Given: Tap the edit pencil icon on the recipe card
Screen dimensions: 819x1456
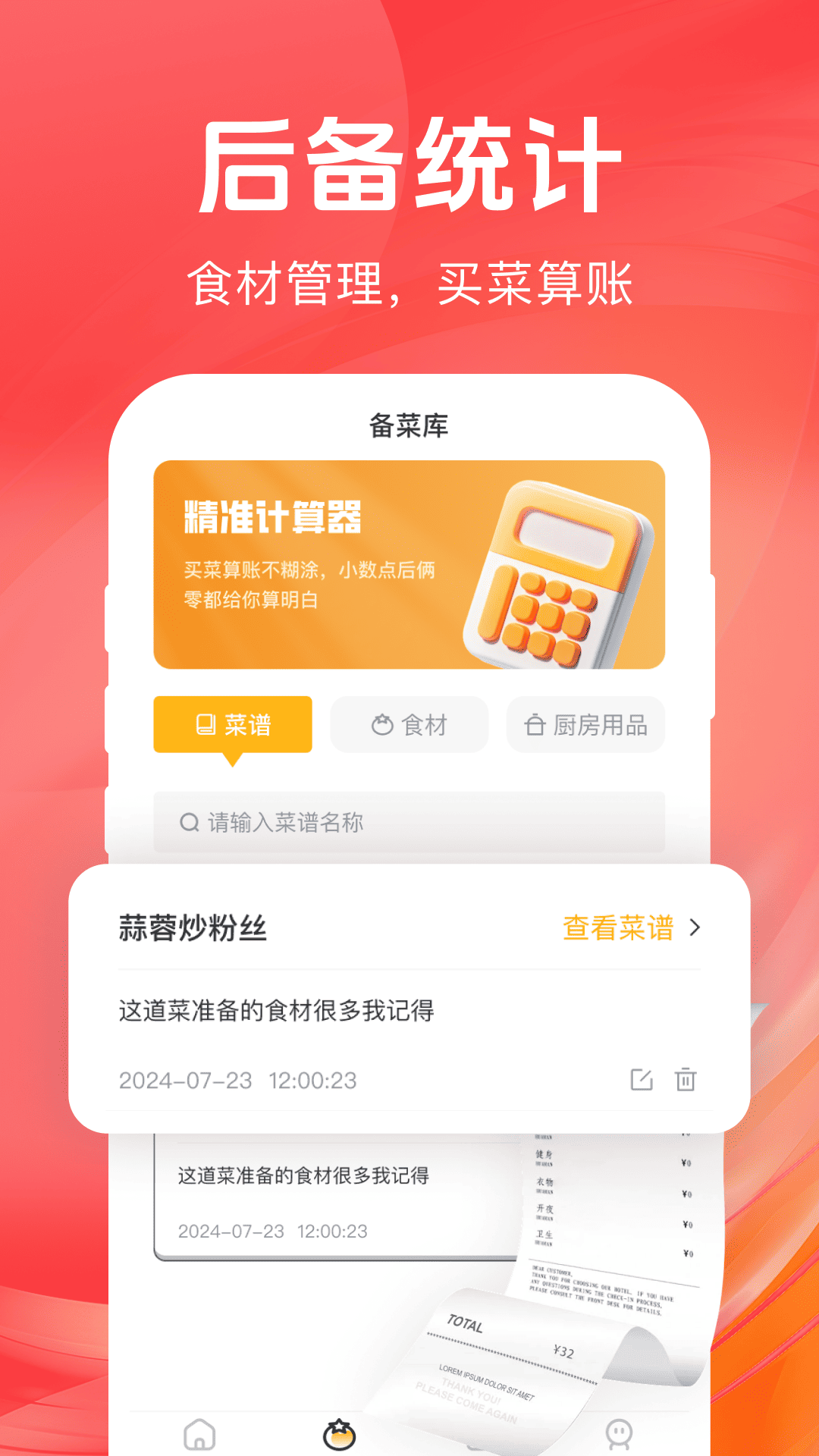Looking at the screenshot, I should pyautogui.click(x=643, y=1080).
